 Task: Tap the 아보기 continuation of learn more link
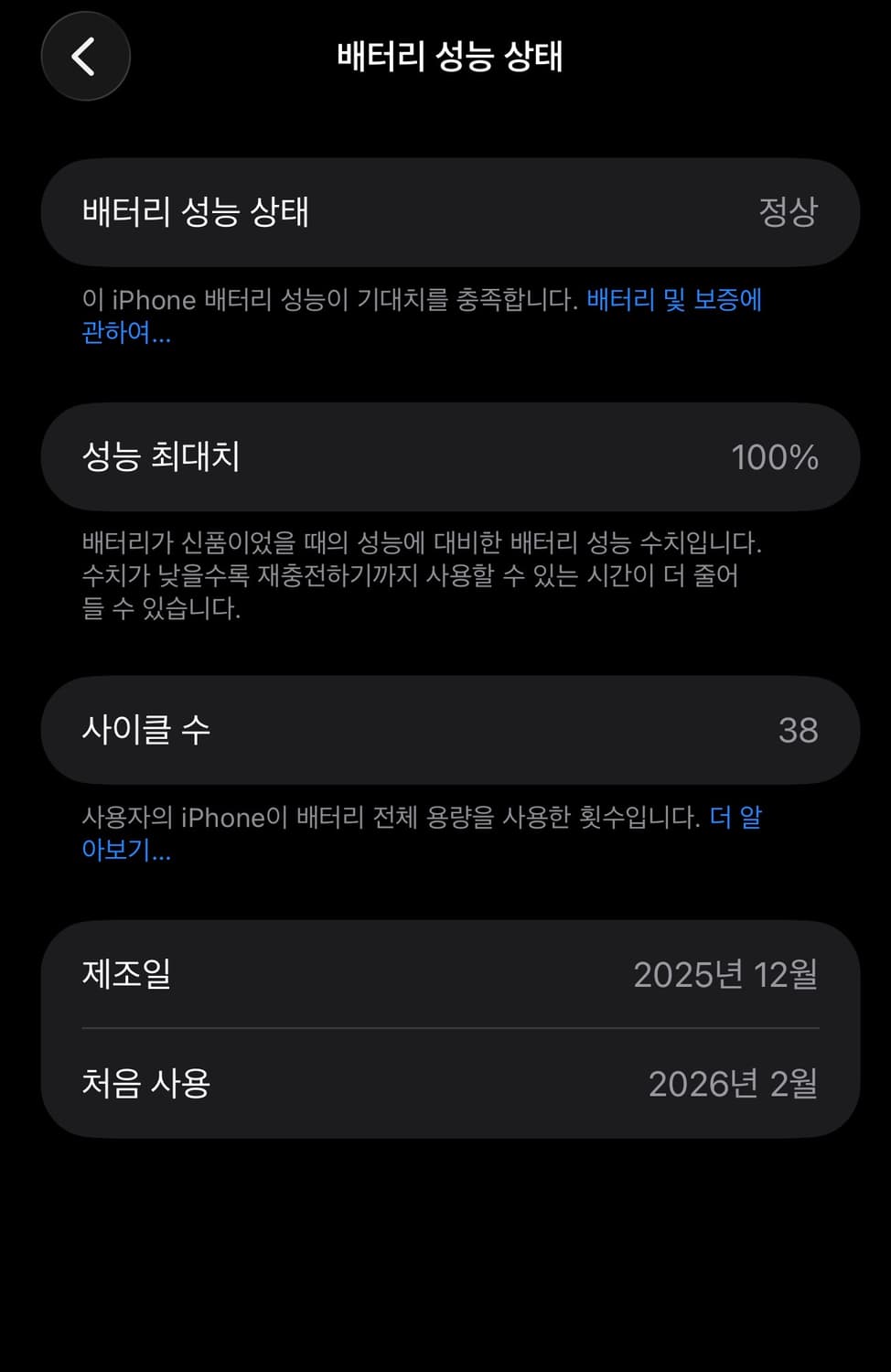[x=124, y=852]
